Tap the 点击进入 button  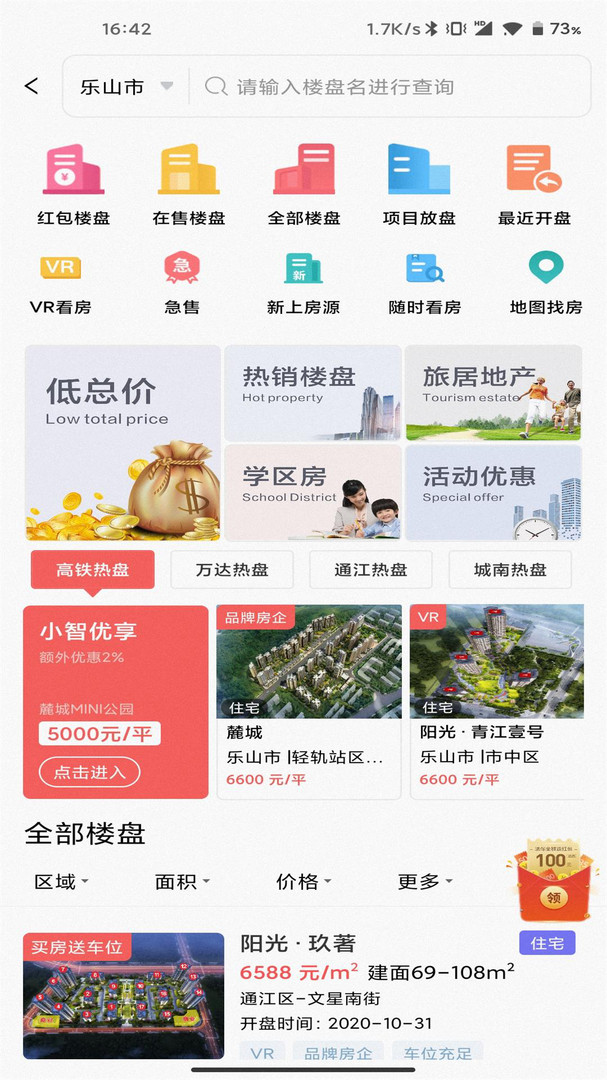point(90,772)
